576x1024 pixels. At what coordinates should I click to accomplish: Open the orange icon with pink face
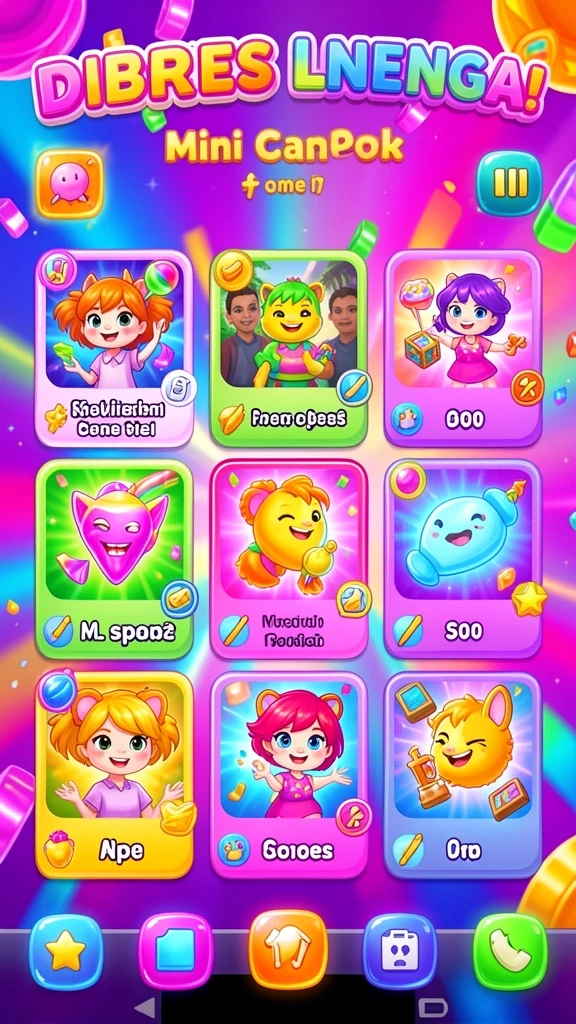pyautogui.click(x=69, y=184)
